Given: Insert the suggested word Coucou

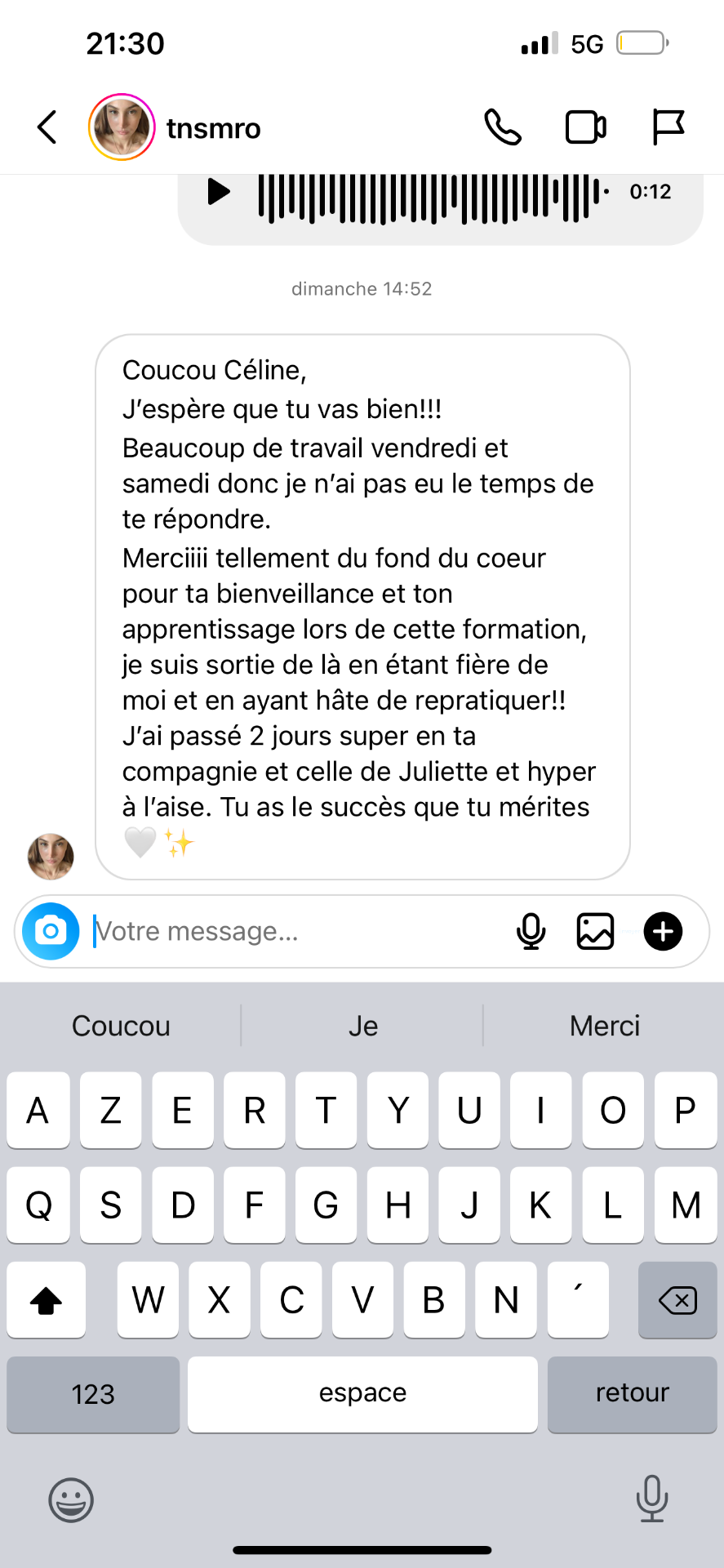Looking at the screenshot, I should (121, 1026).
